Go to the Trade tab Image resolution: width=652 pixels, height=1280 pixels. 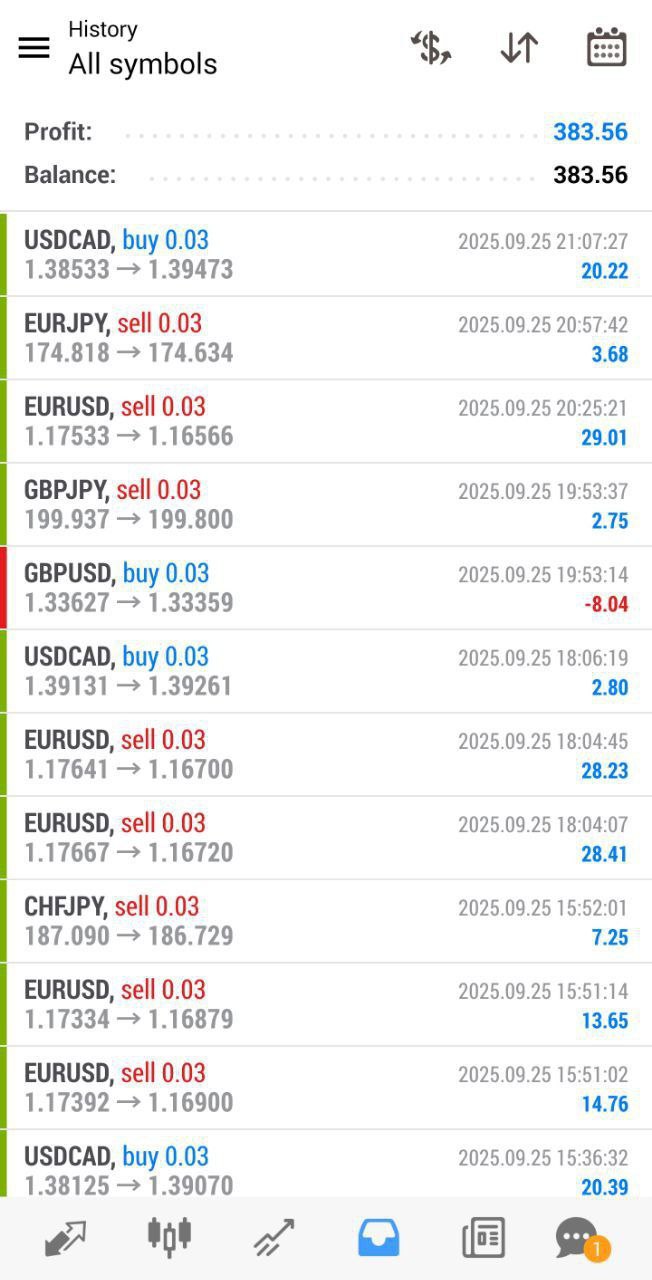(274, 1238)
